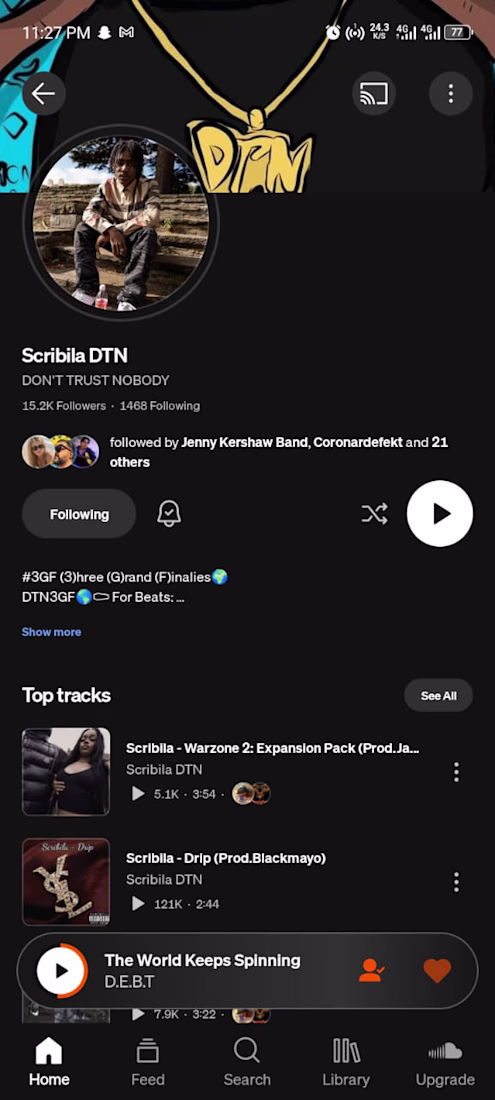Resume The World Keeps Spinning in the mini player
Viewport: 495px width, 1100px height.
tap(62, 971)
